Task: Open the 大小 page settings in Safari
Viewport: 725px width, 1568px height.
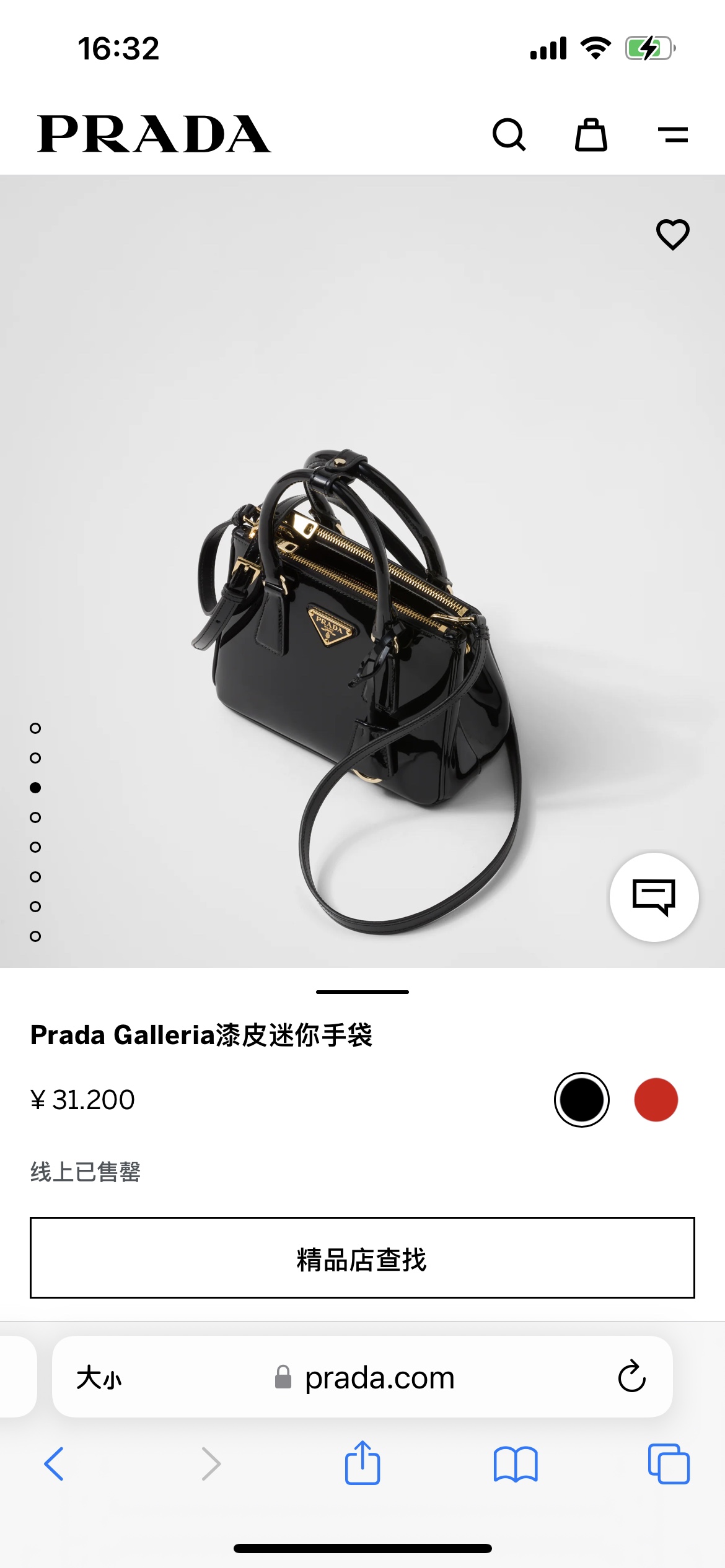Action: coord(99,1378)
